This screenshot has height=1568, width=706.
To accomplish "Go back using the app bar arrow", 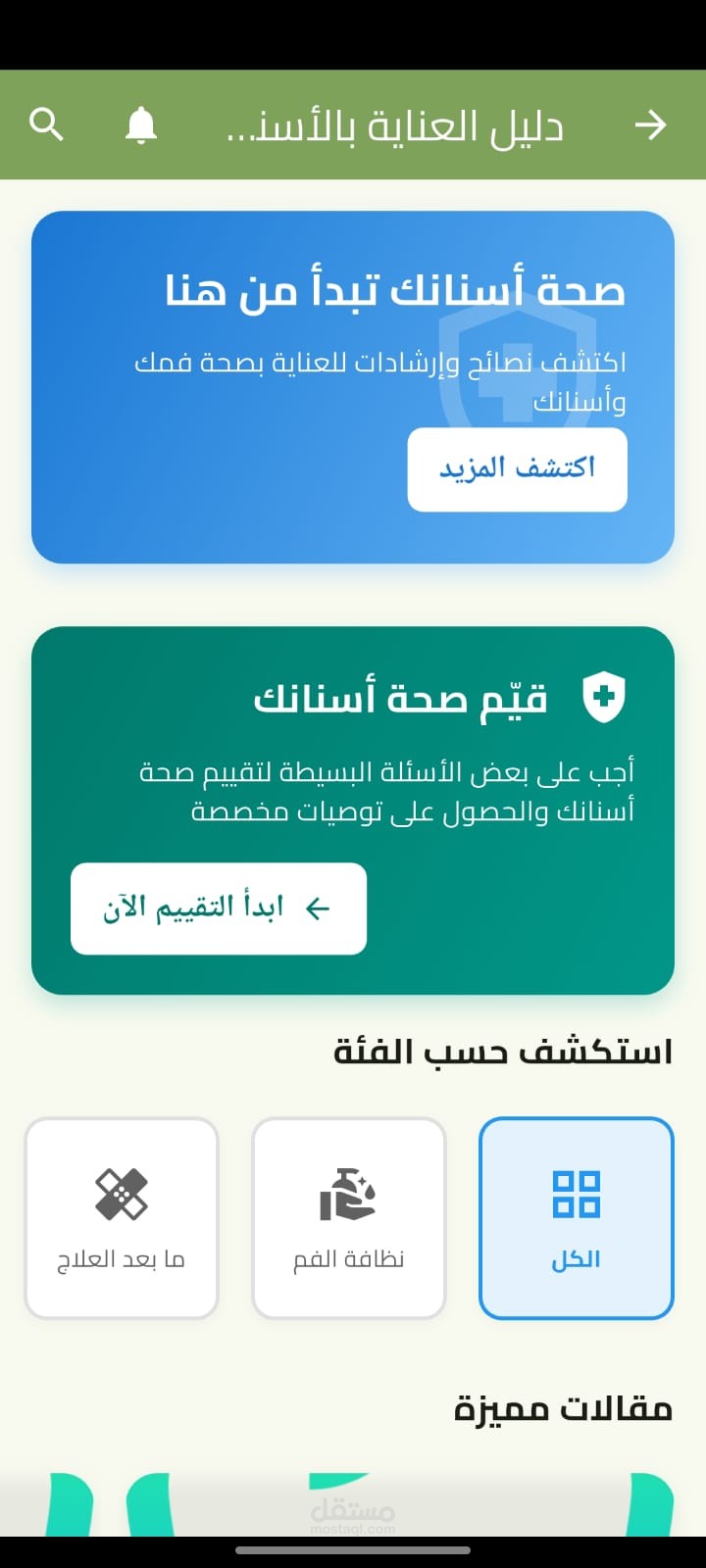I will 650,125.
